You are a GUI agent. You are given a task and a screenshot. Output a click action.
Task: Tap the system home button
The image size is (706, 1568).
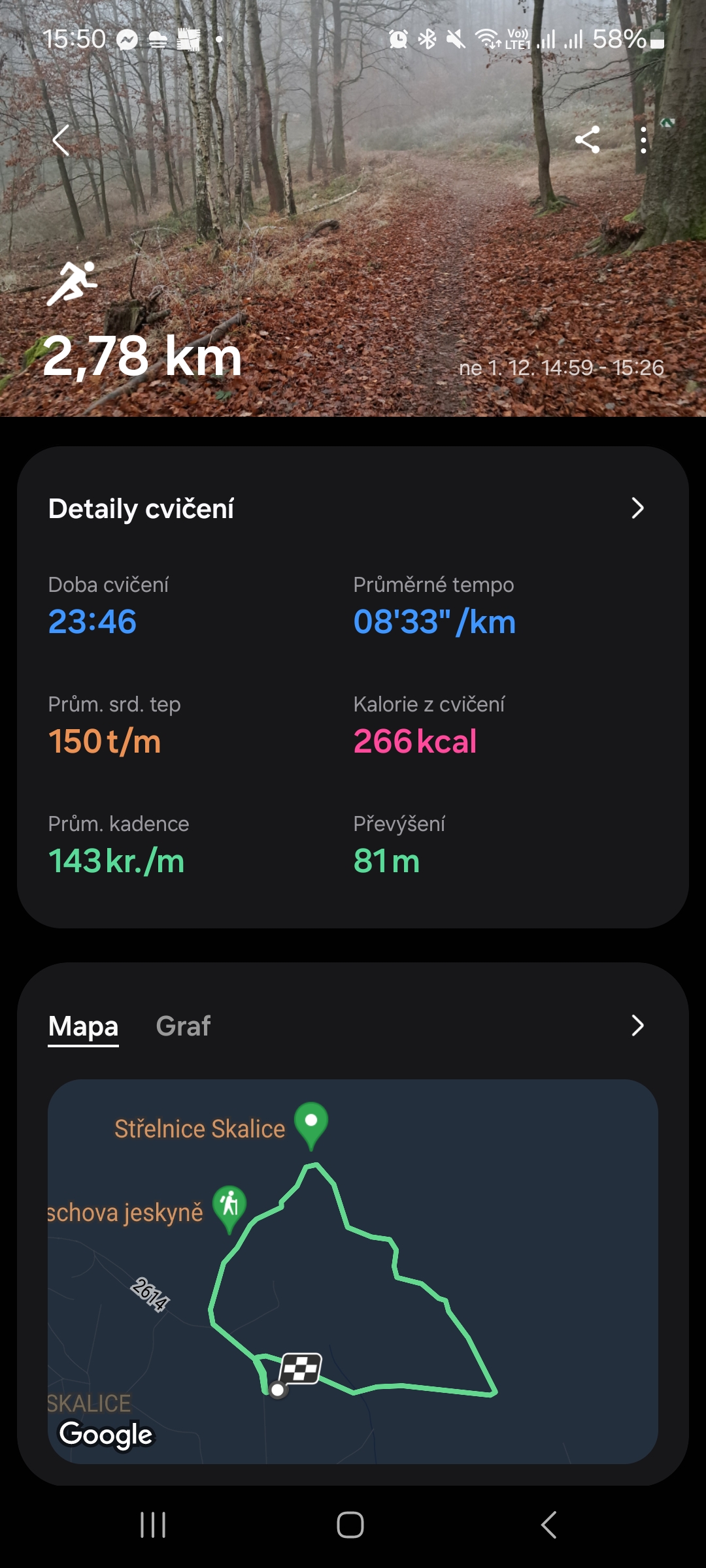click(350, 1525)
